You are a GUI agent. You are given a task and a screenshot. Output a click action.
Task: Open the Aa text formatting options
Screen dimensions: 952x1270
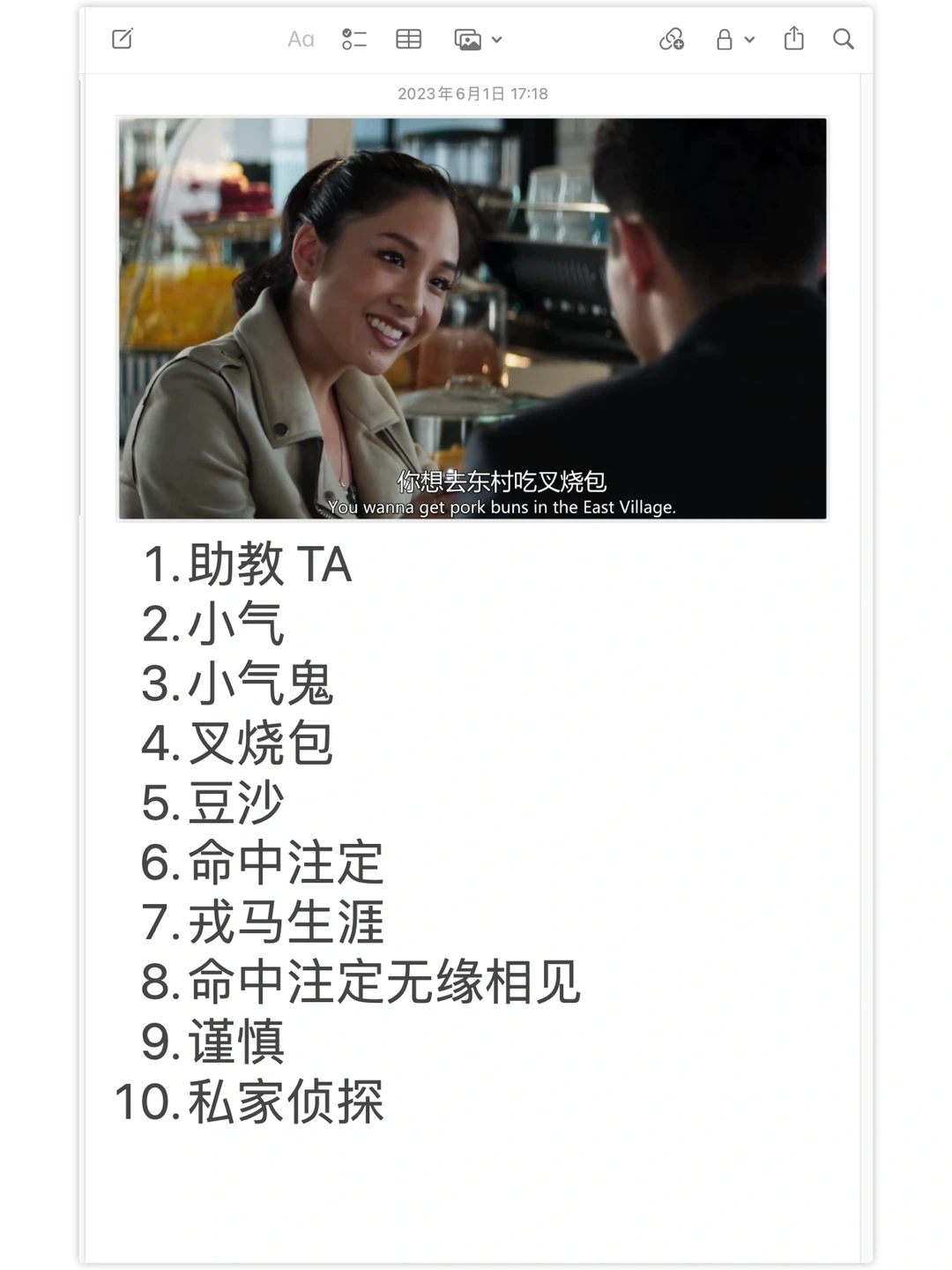[299, 39]
